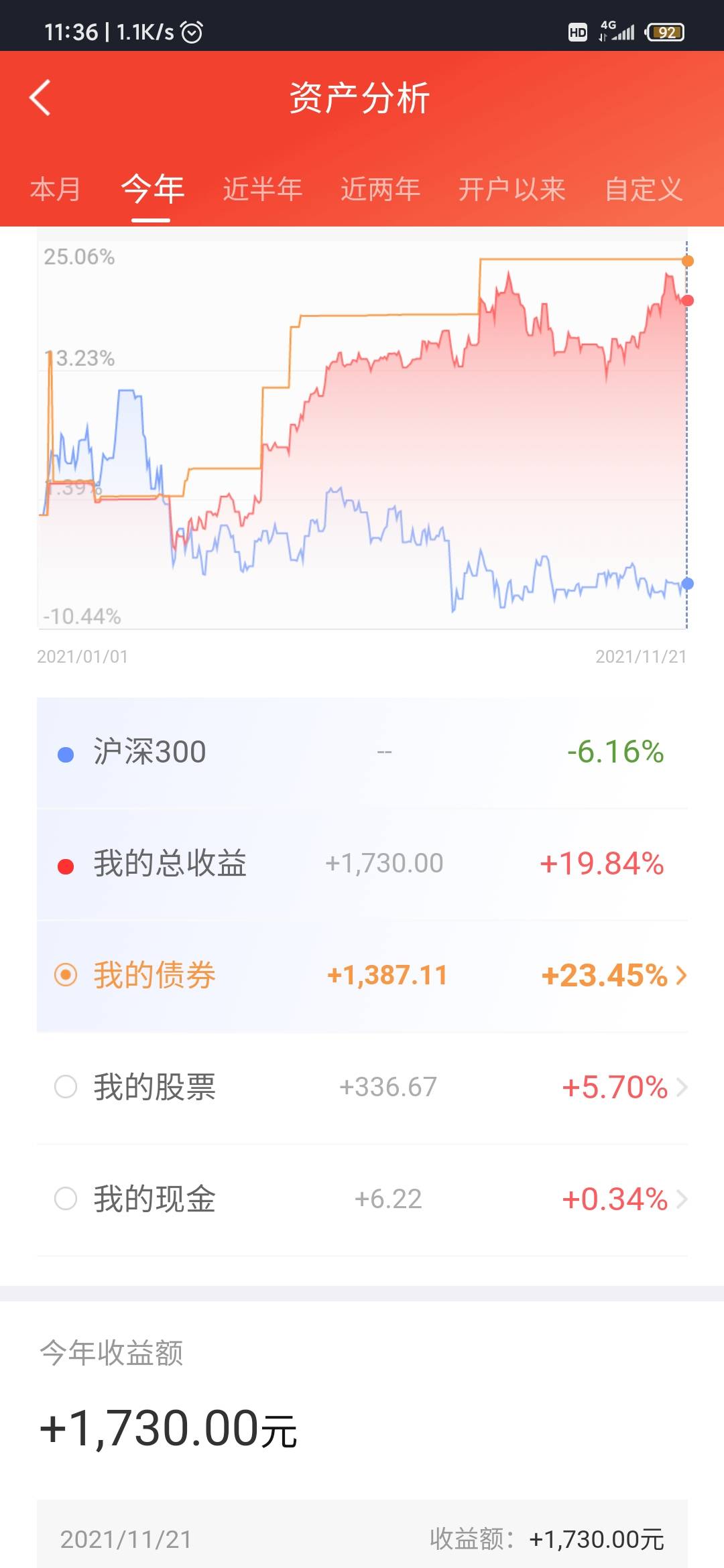The height and width of the screenshot is (1568, 724).
Task: Select the 我的债券 radio button
Action: tap(66, 975)
